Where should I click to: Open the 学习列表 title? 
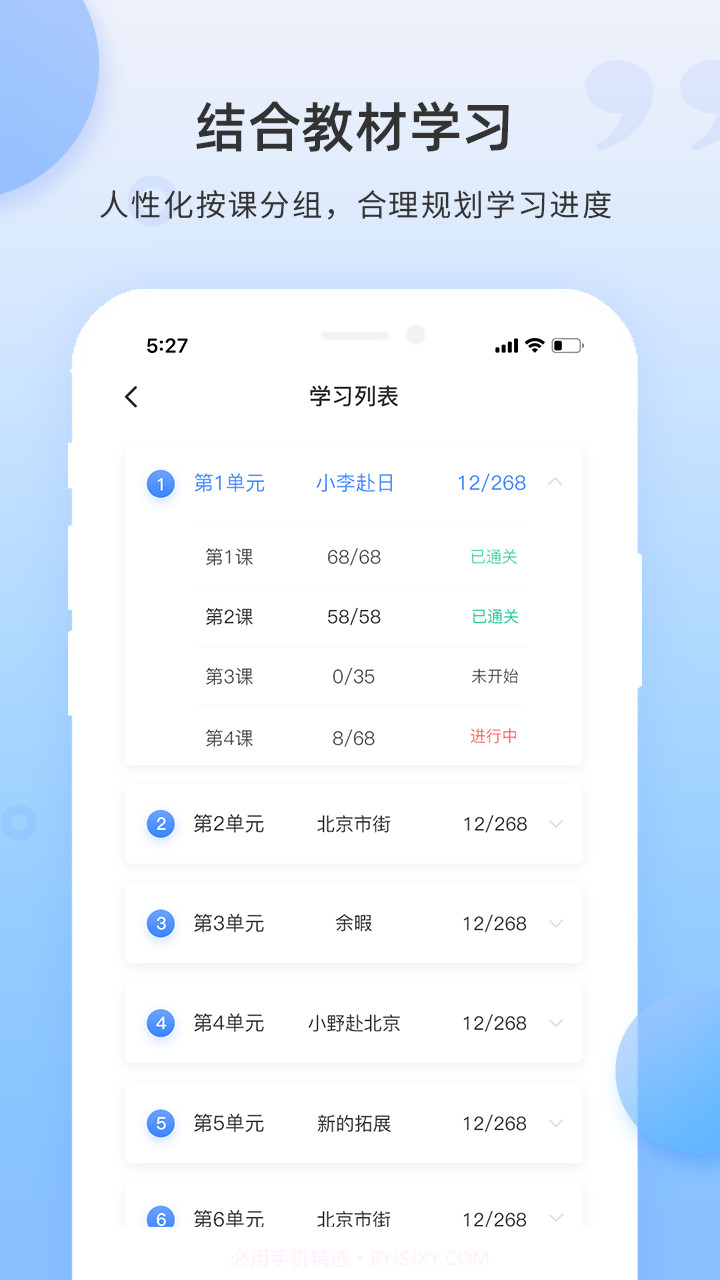point(353,396)
